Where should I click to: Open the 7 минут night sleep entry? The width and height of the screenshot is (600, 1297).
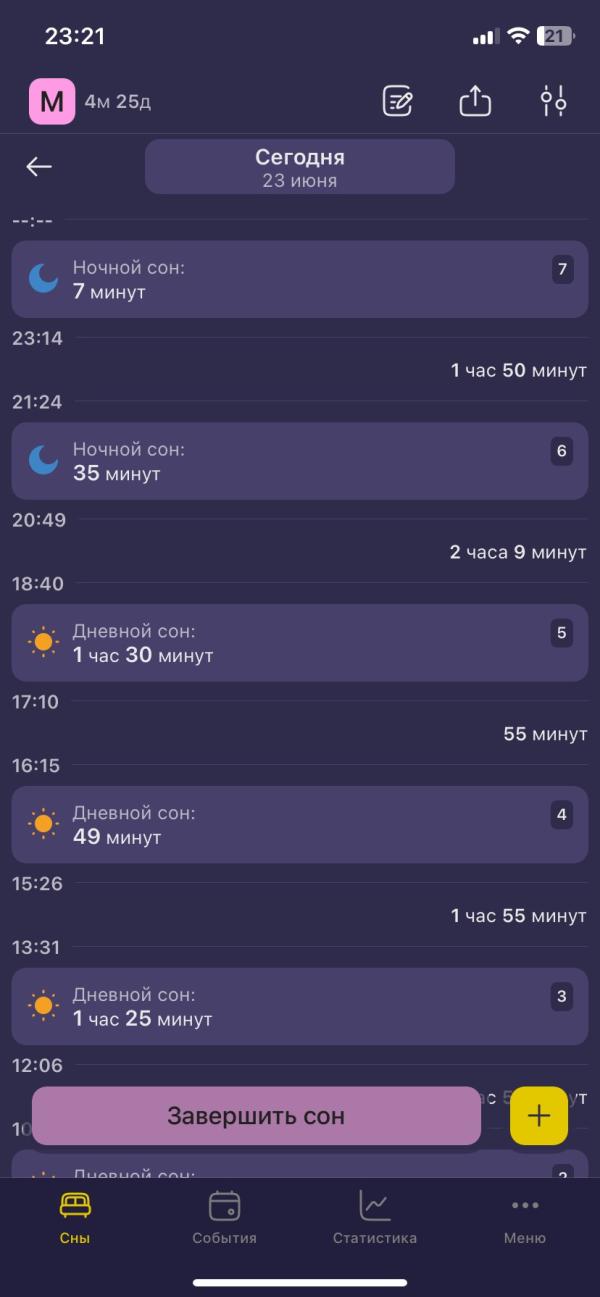[300, 279]
